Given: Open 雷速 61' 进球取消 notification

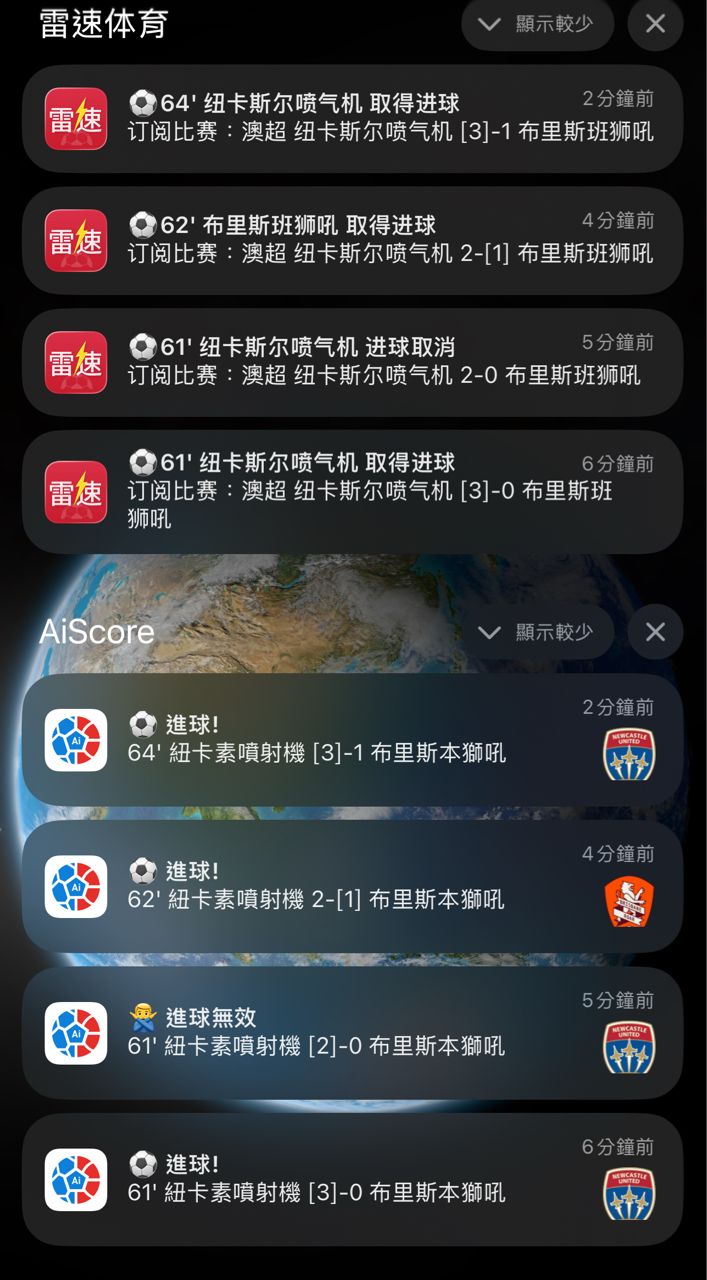Looking at the screenshot, I should coord(352,362).
